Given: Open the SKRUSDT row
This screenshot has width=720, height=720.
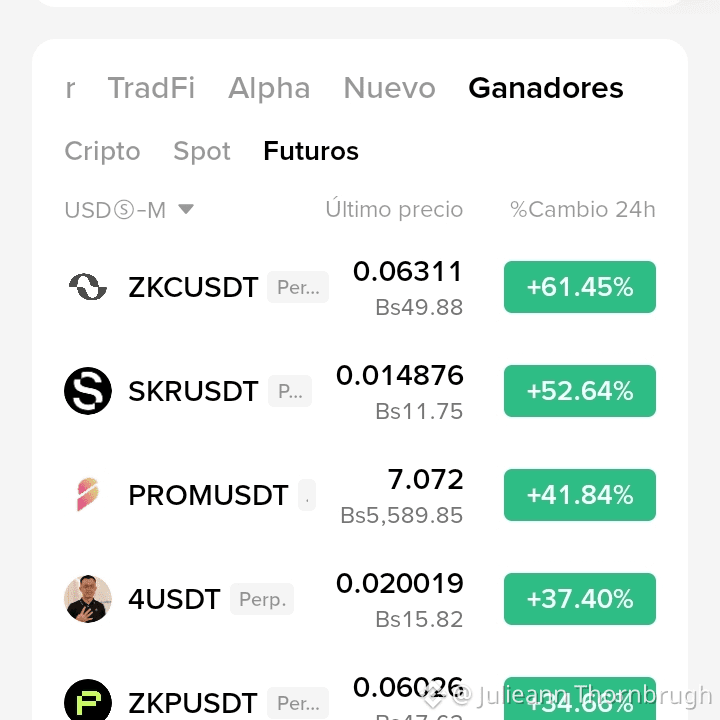Looking at the screenshot, I should pyautogui.click(x=360, y=391).
